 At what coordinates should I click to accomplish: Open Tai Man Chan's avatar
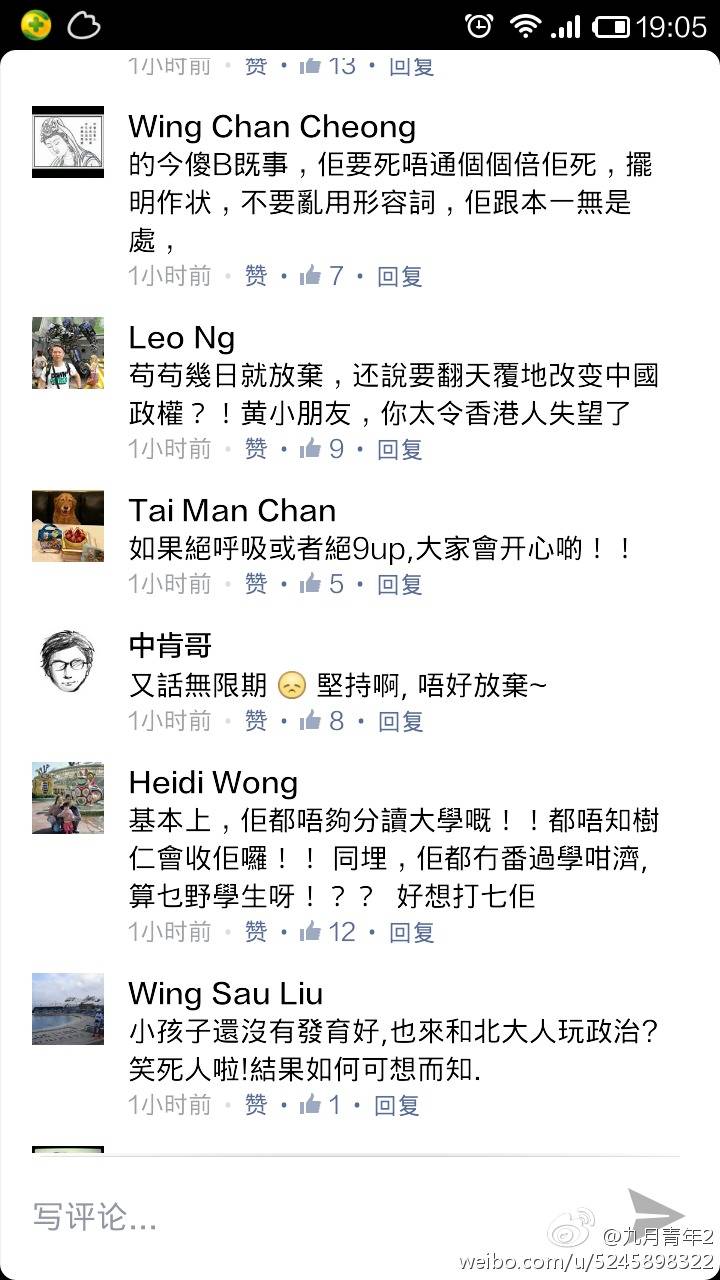(68, 526)
